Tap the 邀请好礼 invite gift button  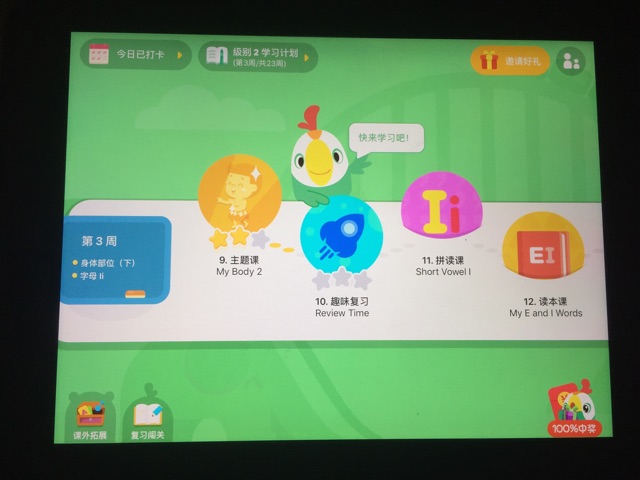510,61
